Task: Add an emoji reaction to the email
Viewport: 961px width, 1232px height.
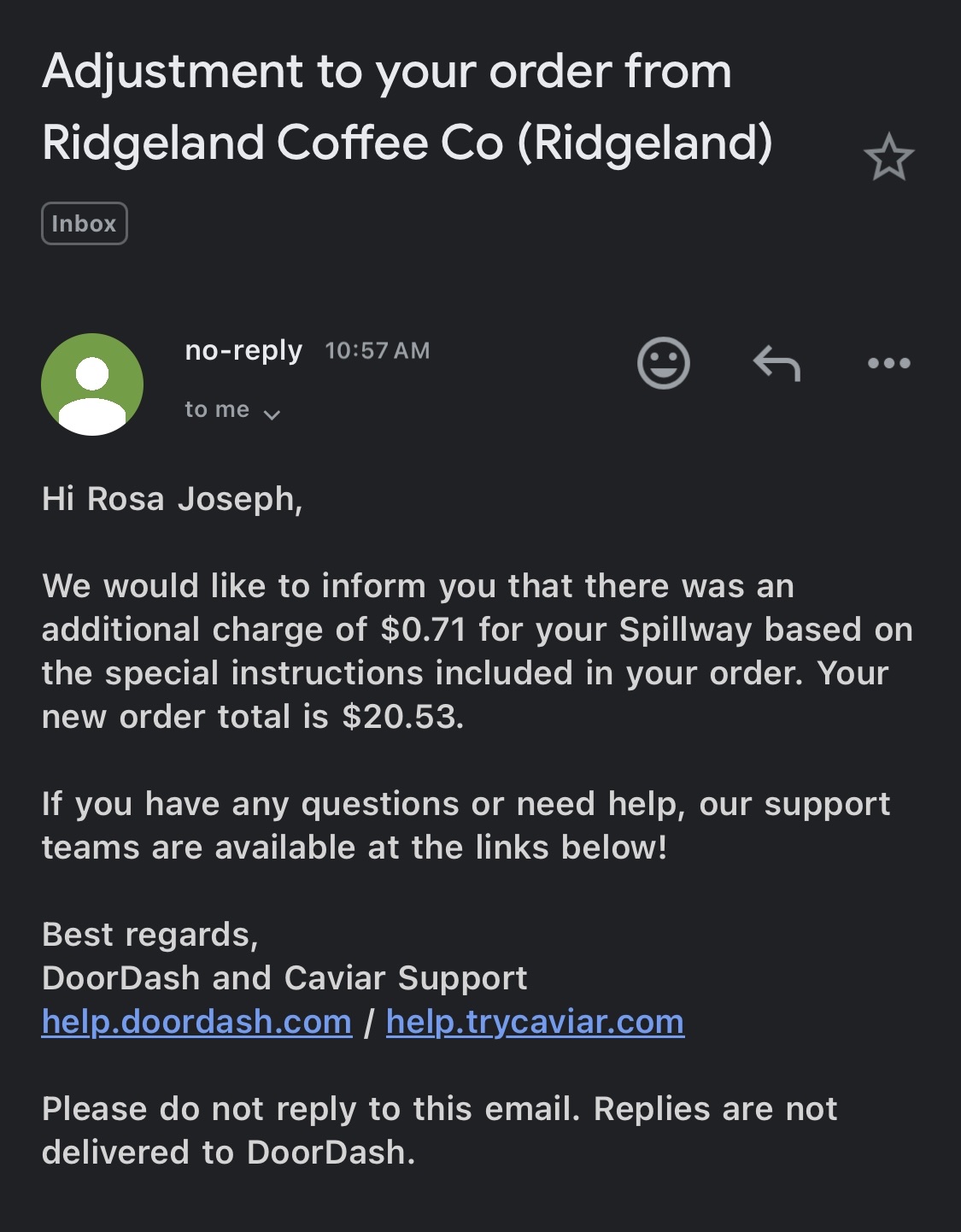Action: [663, 363]
